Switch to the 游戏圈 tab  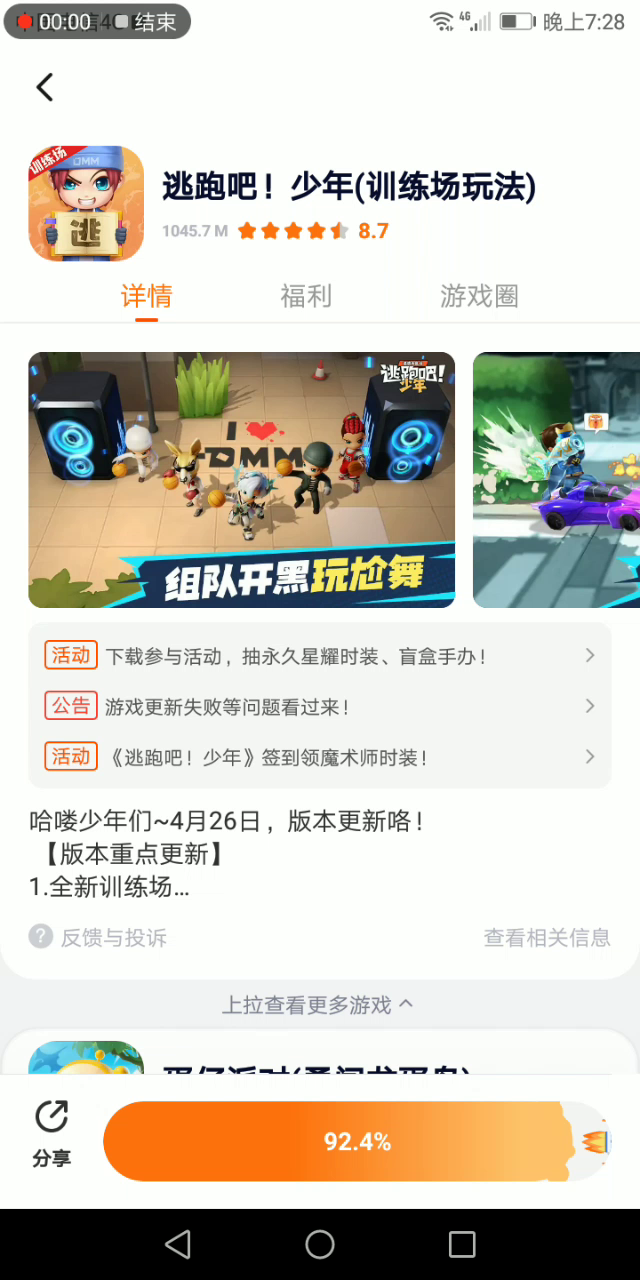[x=479, y=296]
